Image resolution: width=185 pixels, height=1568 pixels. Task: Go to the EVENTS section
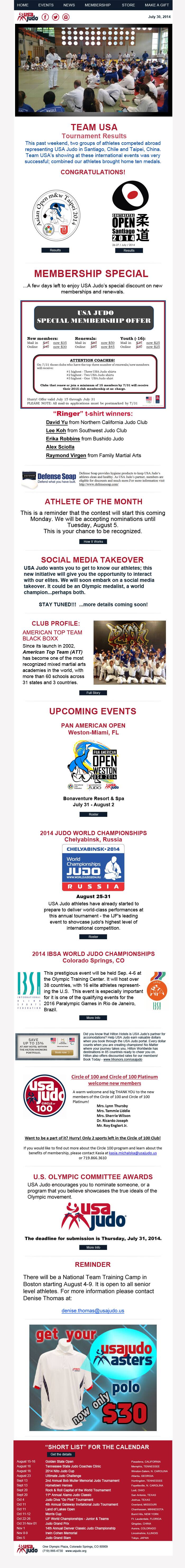[x=45, y=5]
